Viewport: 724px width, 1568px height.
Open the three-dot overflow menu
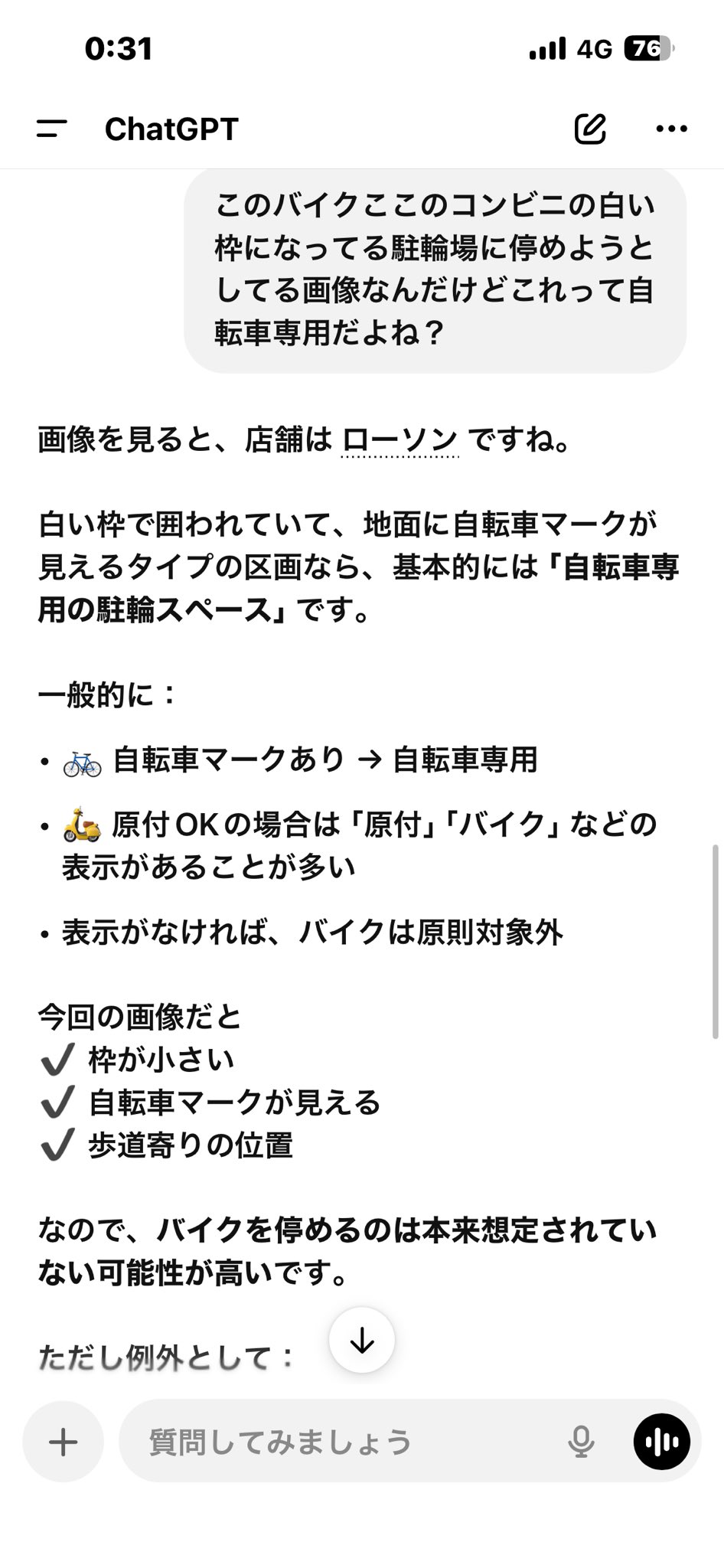point(671,129)
